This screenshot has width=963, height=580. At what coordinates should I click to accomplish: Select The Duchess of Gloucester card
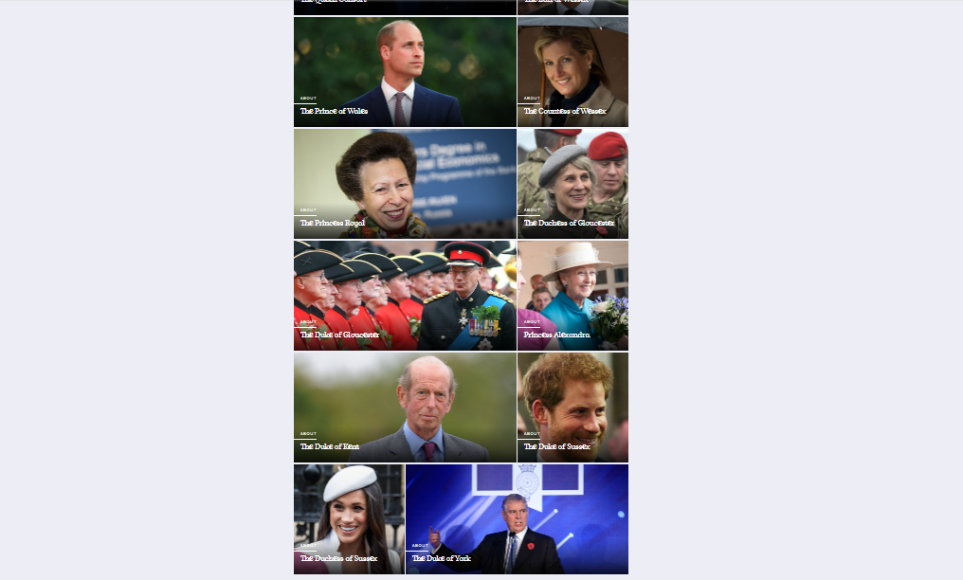pyautogui.click(x=572, y=184)
